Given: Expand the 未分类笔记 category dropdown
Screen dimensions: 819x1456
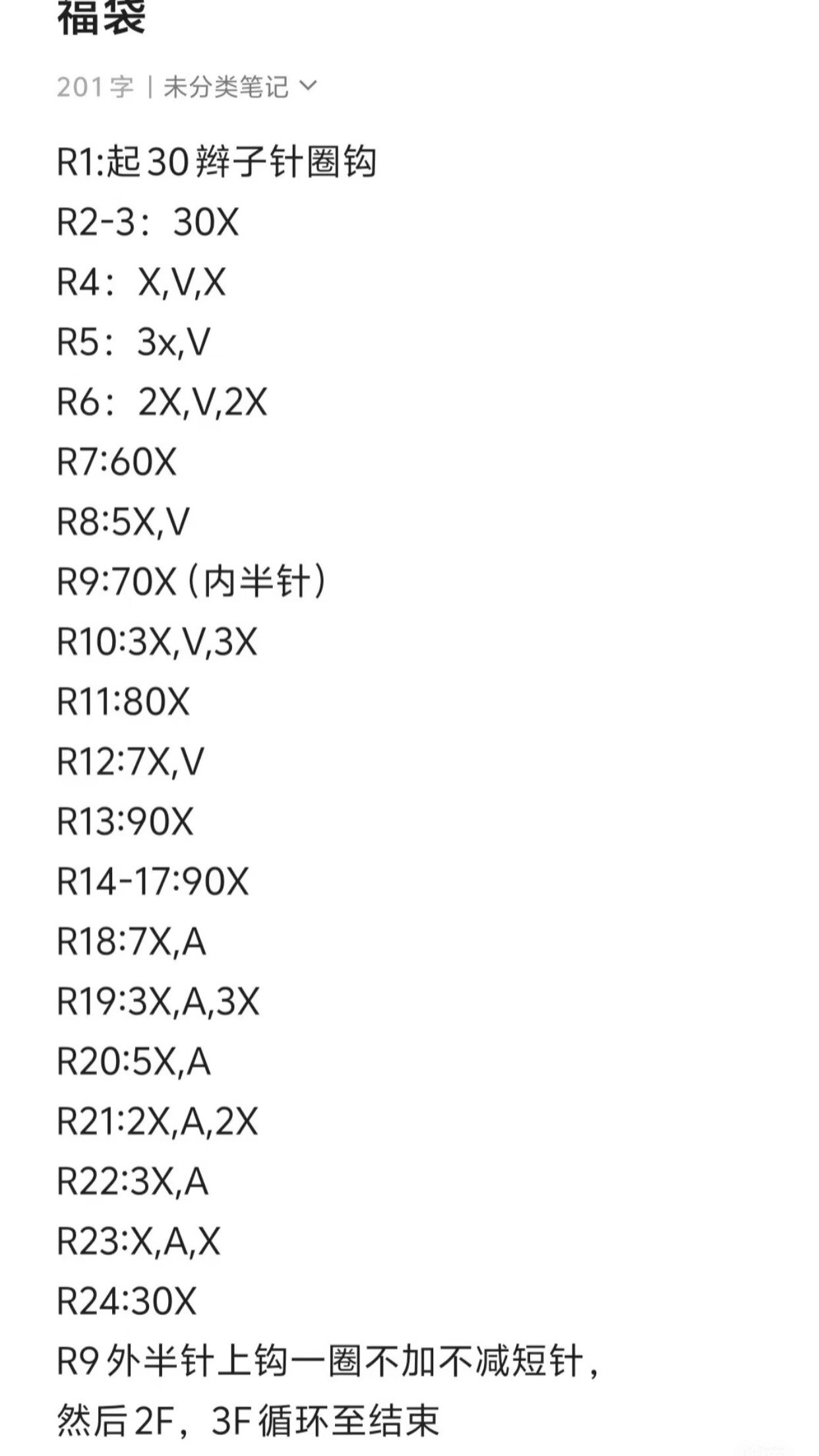Looking at the screenshot, I should click(307, 86).
